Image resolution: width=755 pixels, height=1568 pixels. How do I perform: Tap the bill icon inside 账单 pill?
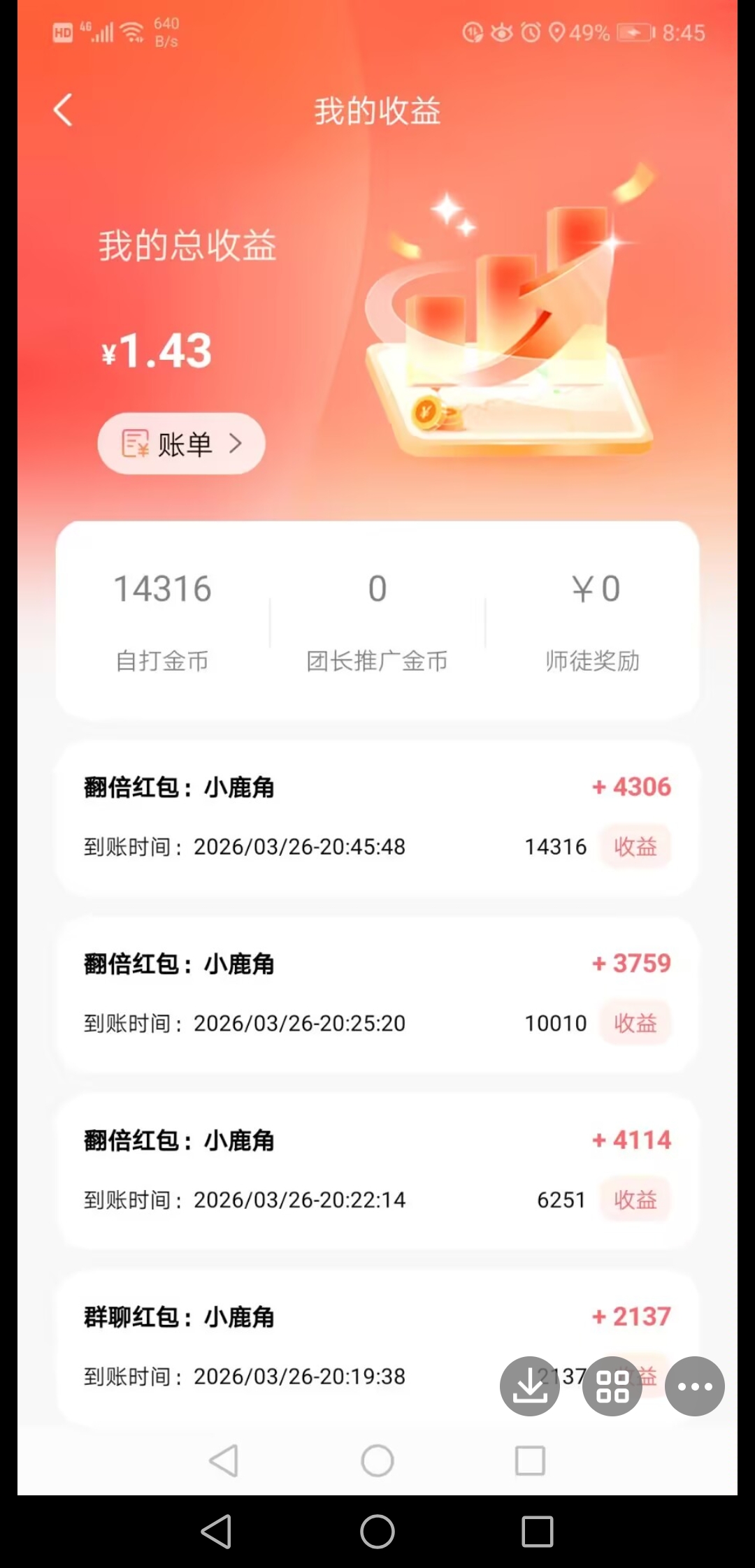pos(134,443)
